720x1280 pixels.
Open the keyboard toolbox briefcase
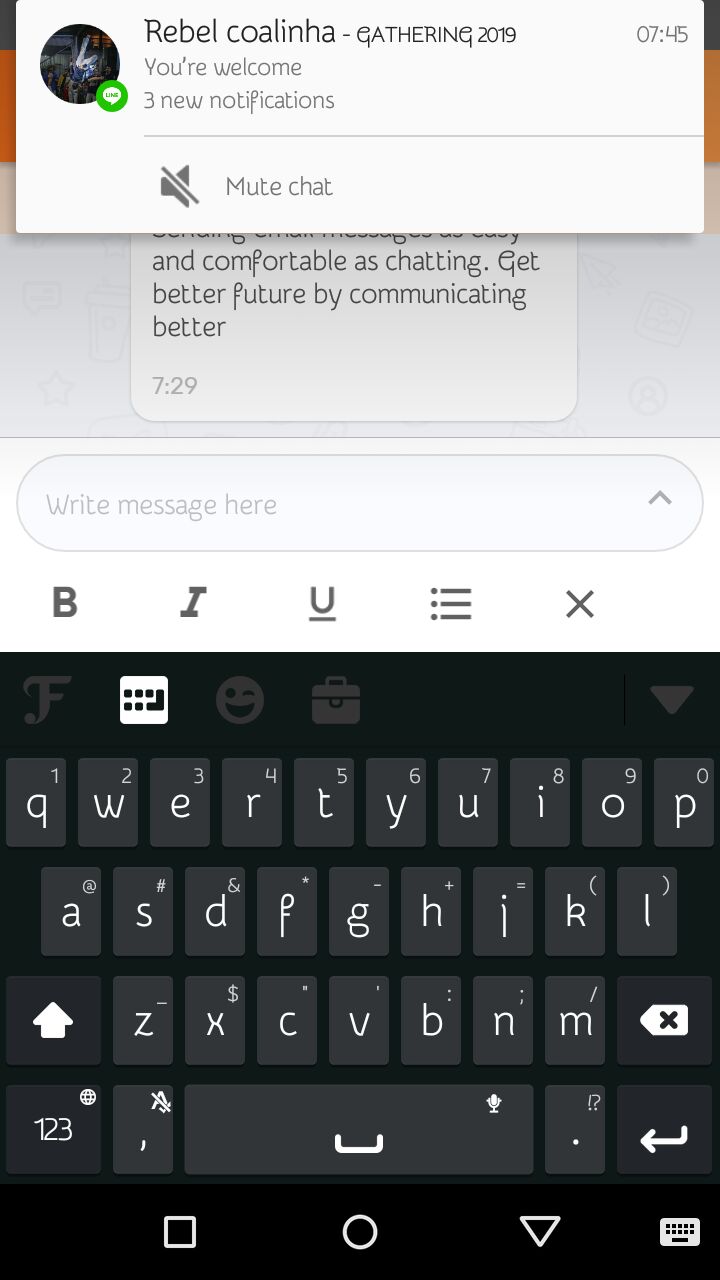336,700
